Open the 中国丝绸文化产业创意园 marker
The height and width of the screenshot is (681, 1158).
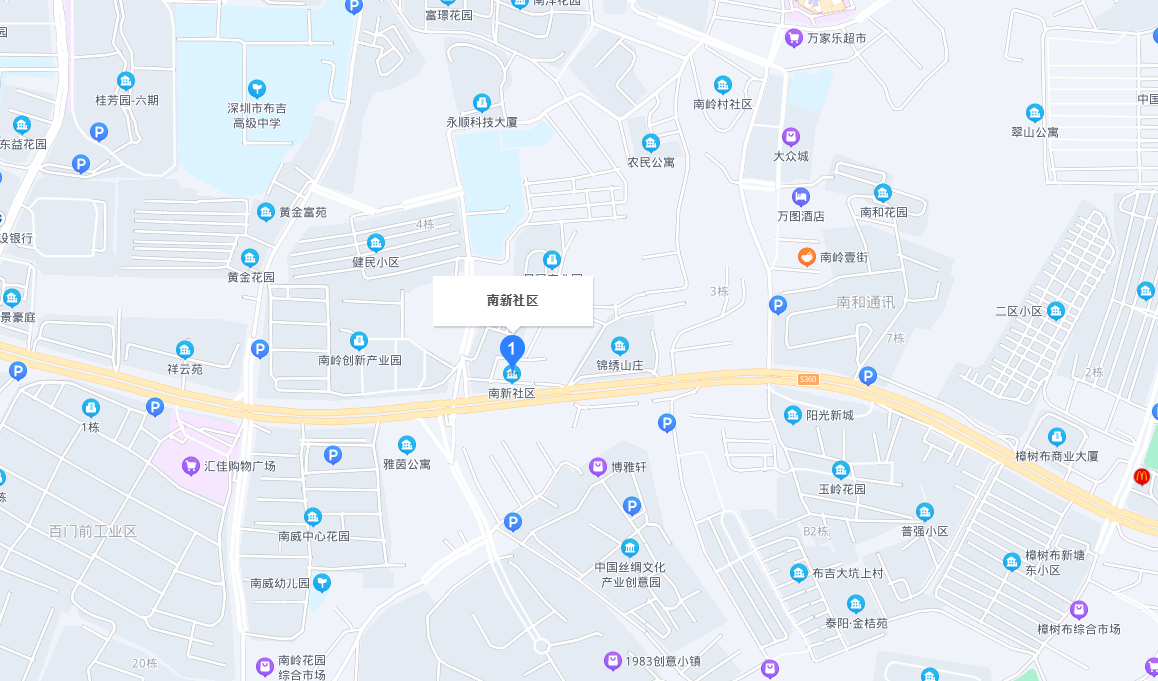630,548
